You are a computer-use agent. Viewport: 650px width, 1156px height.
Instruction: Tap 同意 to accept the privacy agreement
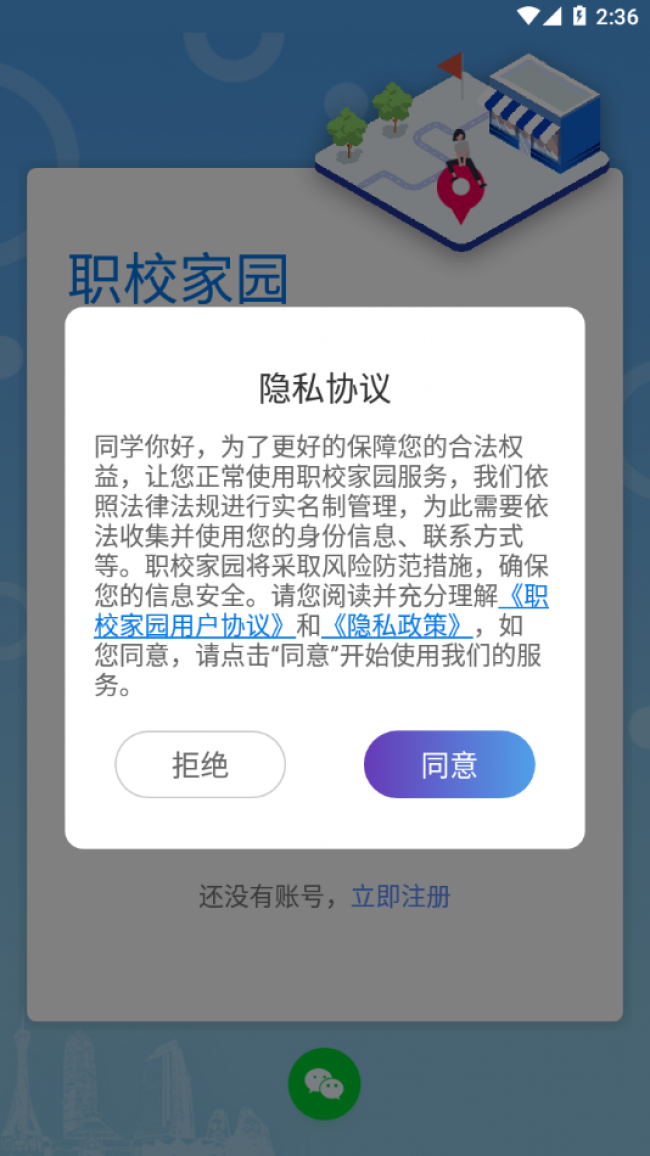pyautogui.click(x=449, y=765)
